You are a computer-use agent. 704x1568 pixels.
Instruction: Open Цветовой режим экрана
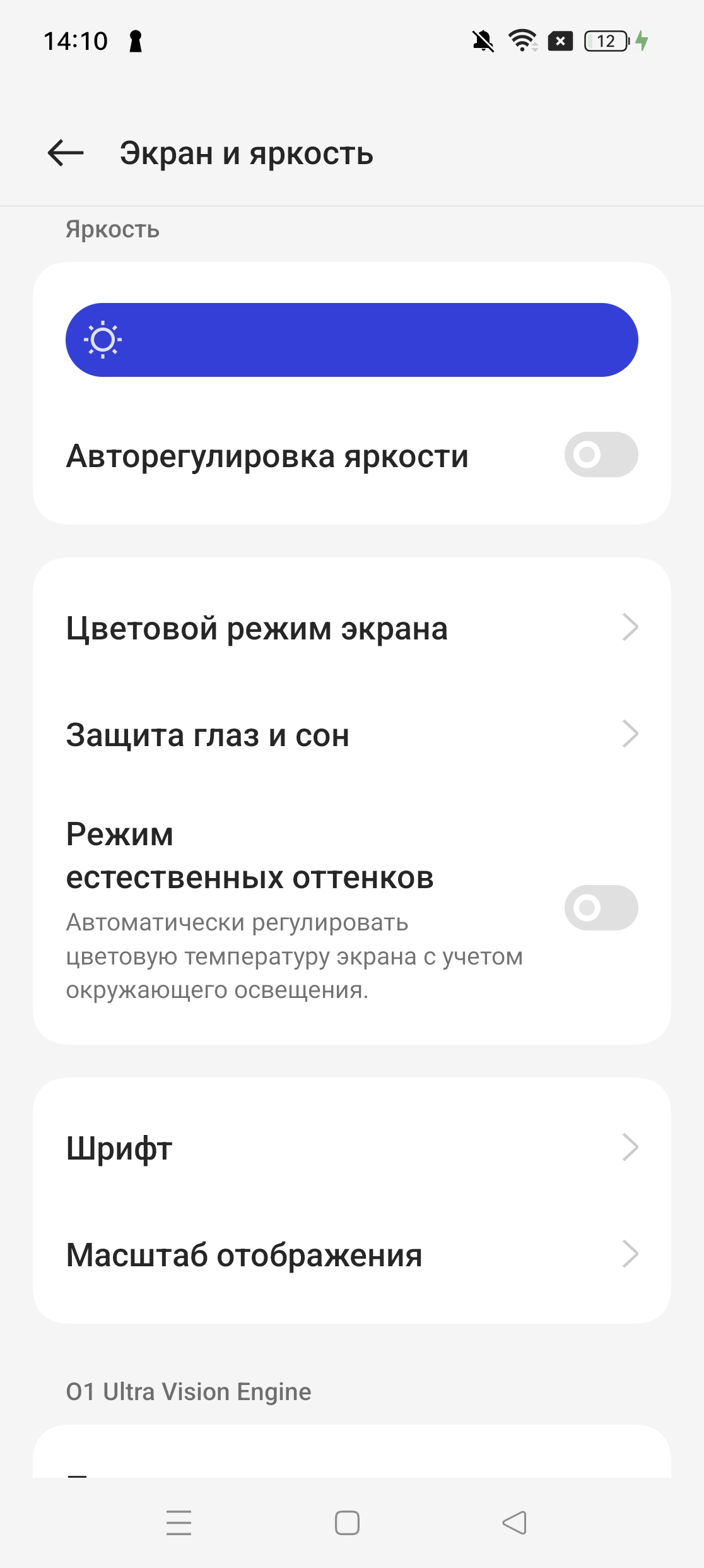[352, 628]
